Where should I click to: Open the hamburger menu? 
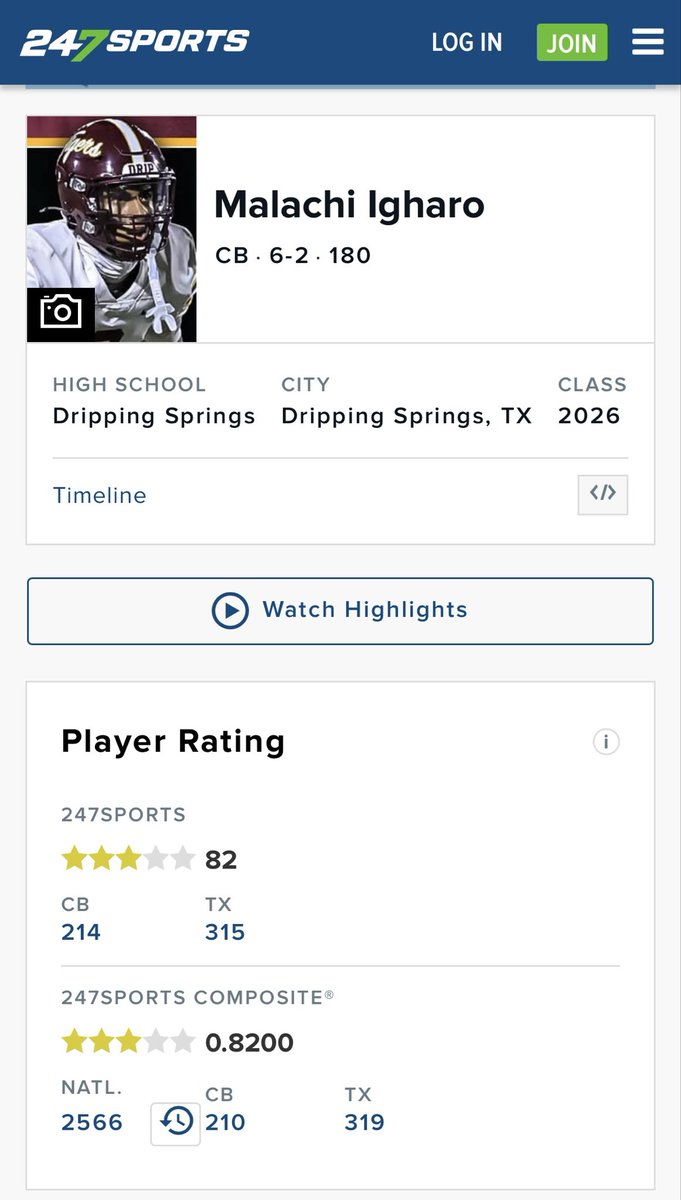[648, 42]
